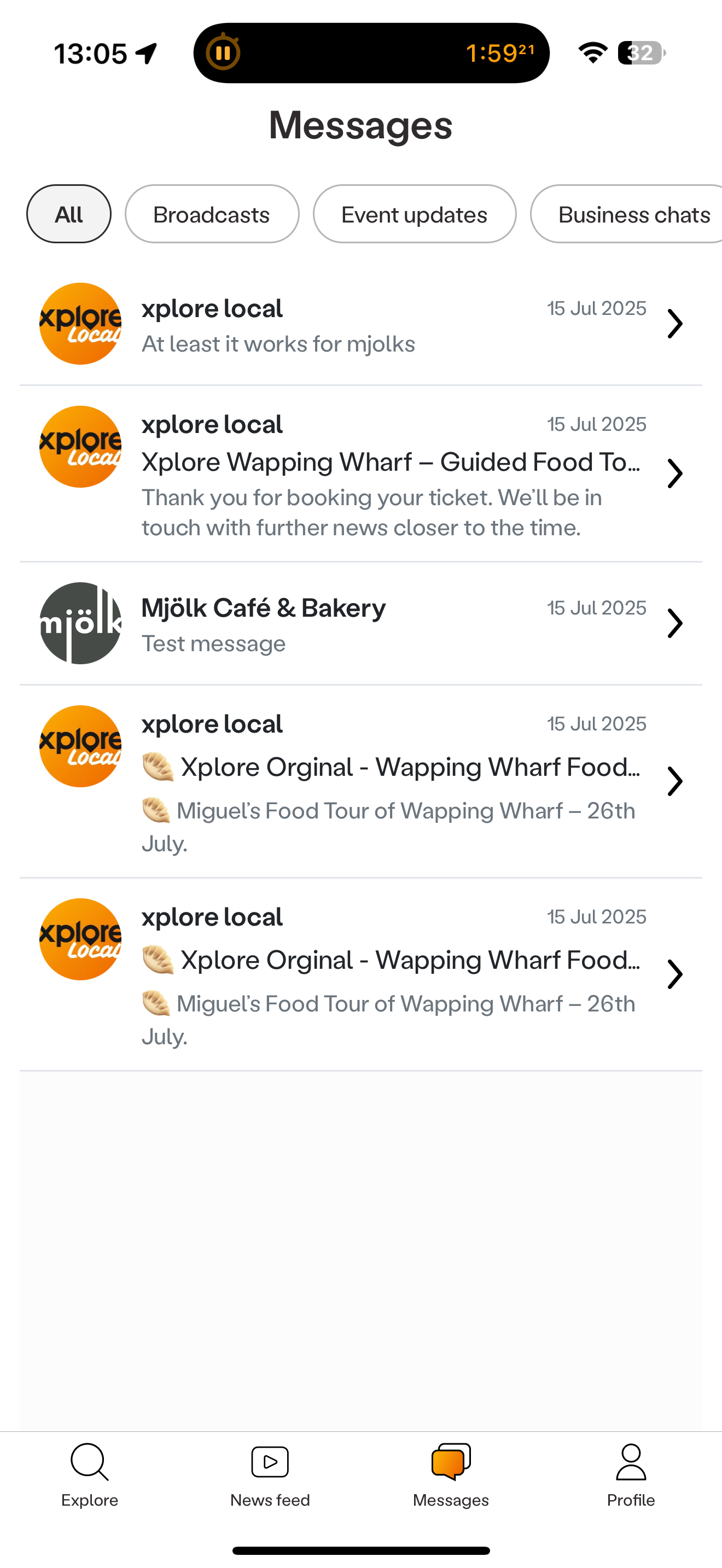Tap the timer in the Dynamic Island
The width and height of the screenshot is (722, 1568).
click(x=371, y=53)
